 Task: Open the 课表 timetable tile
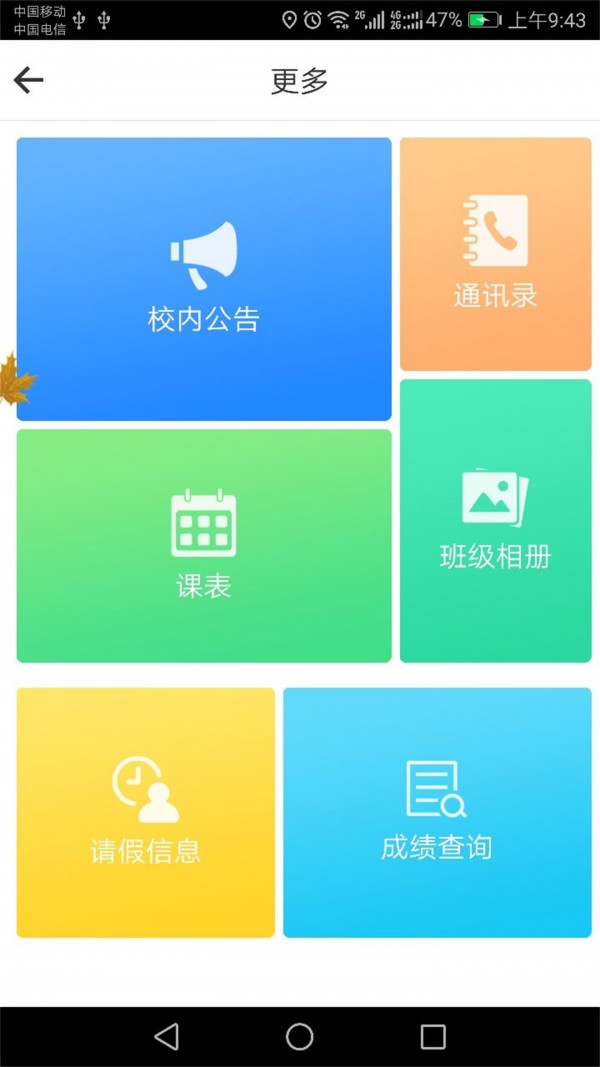[x=204, y=545]
